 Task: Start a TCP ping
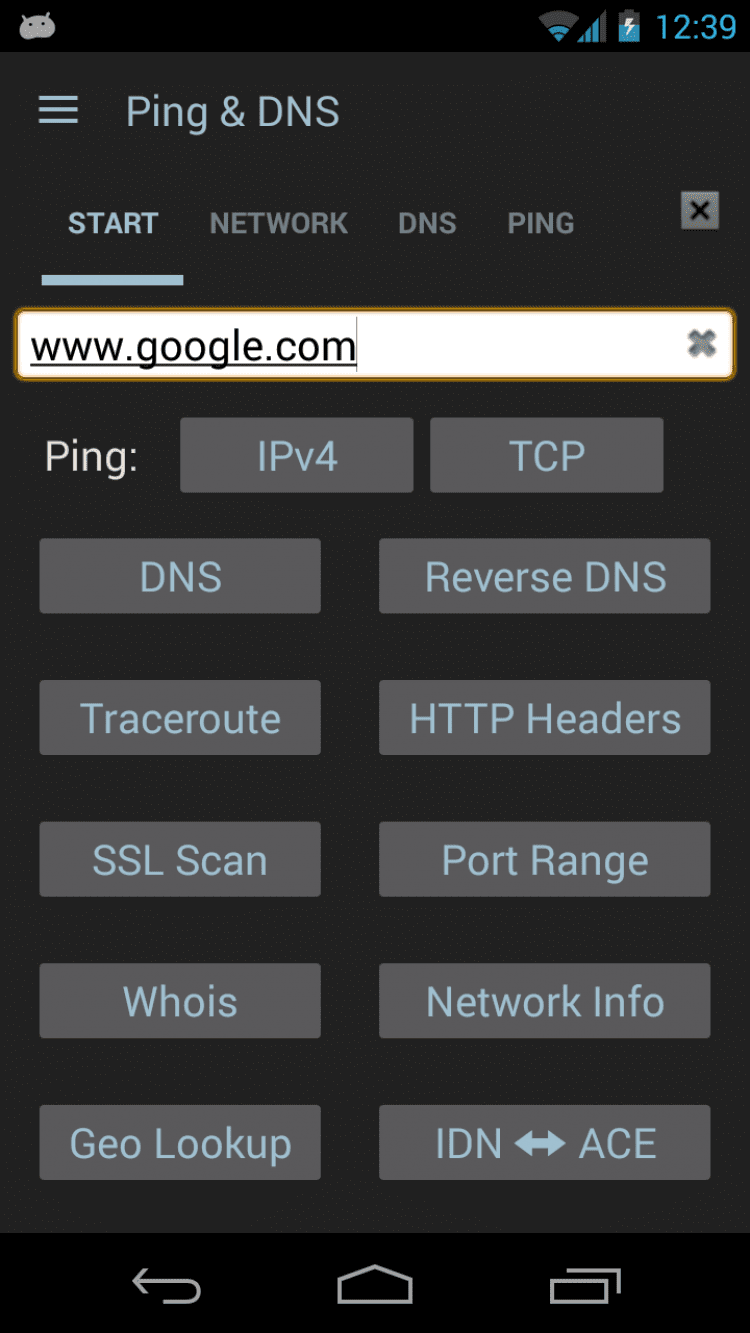[x=546, y=456]
